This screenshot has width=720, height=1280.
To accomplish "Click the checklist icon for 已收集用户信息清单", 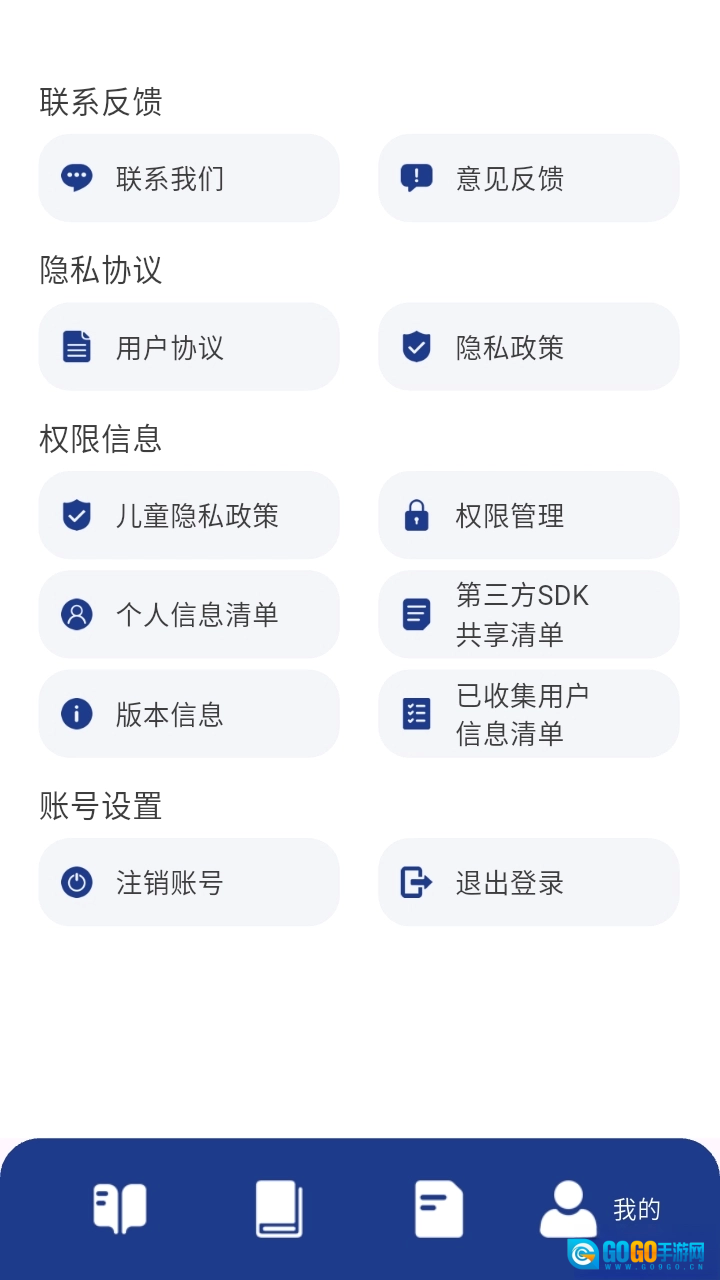I will [416, 713].
